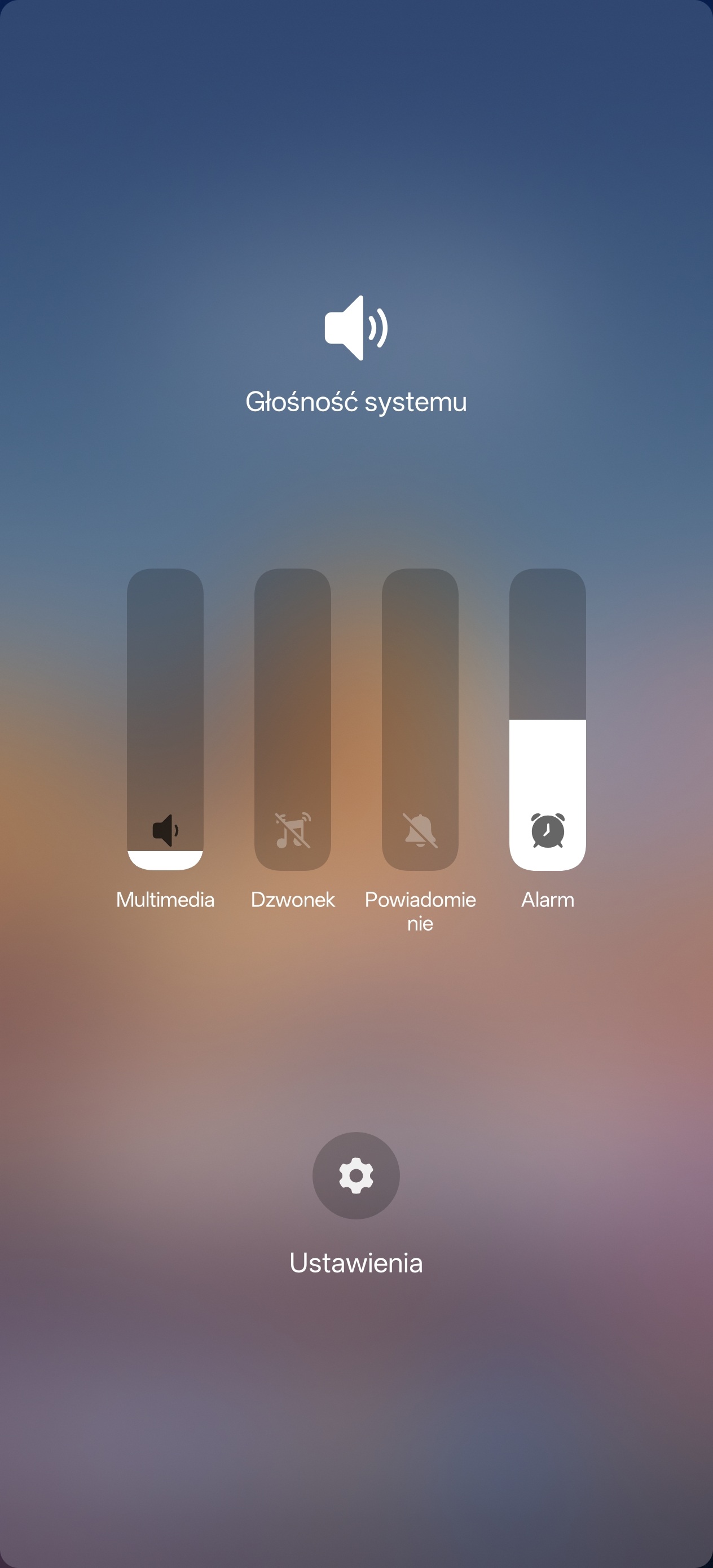Set the Multimedia volume slider level
This screenshot has width=713, height=1568.
pos(165,720)
